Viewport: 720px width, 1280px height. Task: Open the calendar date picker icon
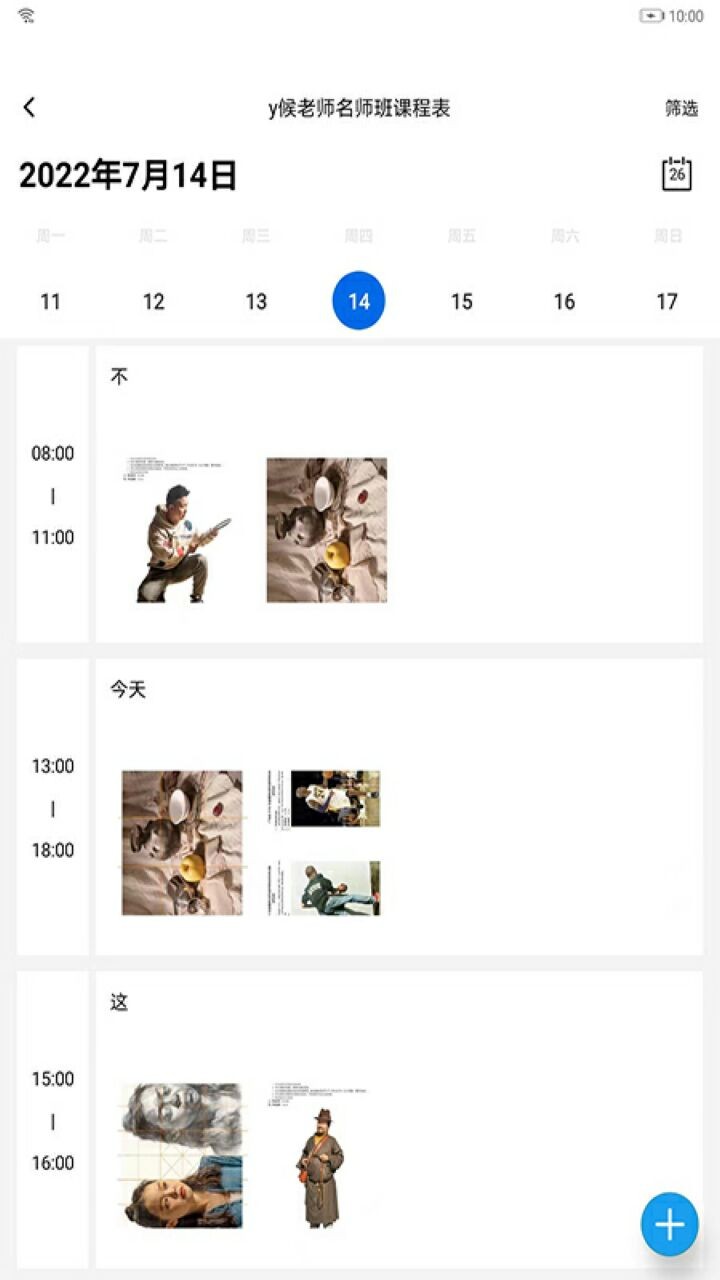point(677,174)
